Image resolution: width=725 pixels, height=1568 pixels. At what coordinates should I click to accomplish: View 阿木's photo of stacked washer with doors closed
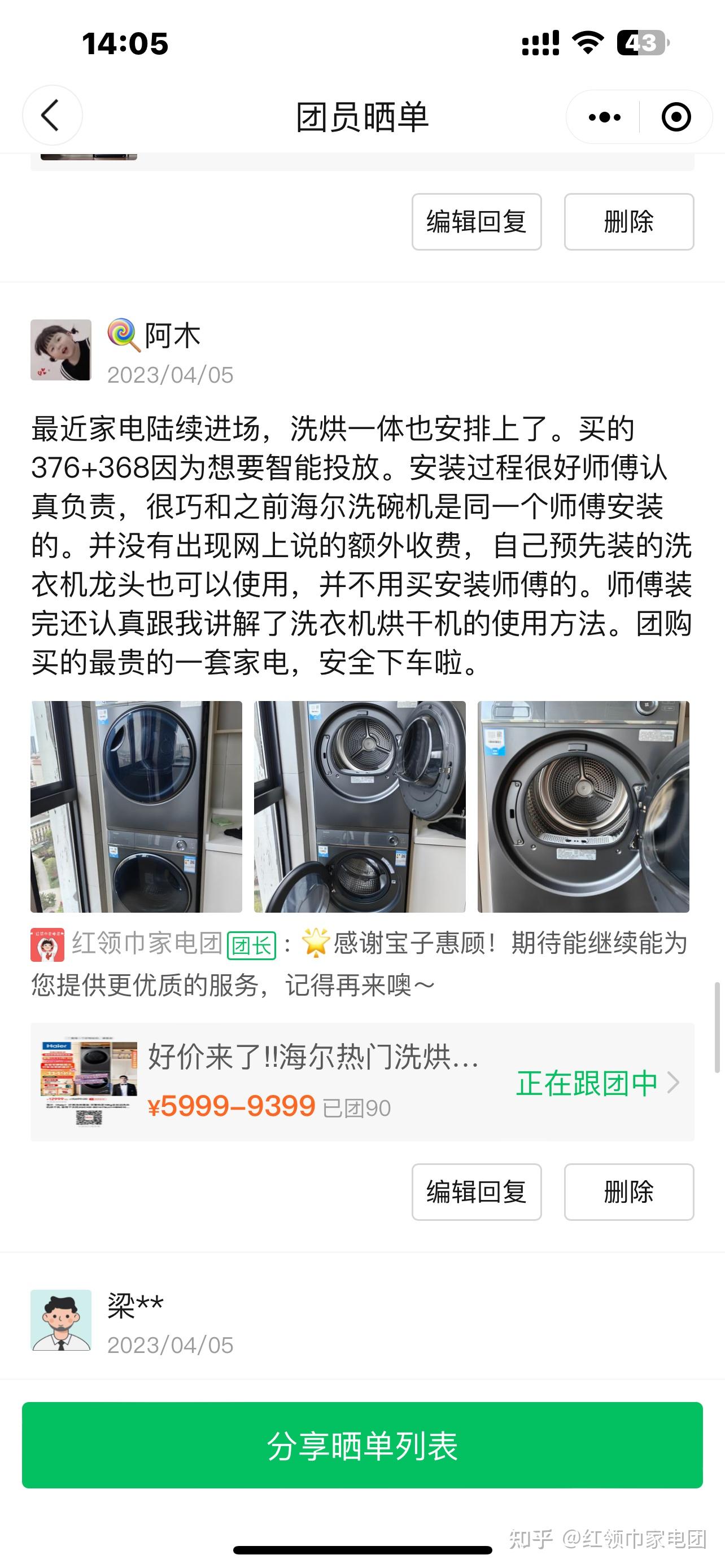tap(136, 807)
